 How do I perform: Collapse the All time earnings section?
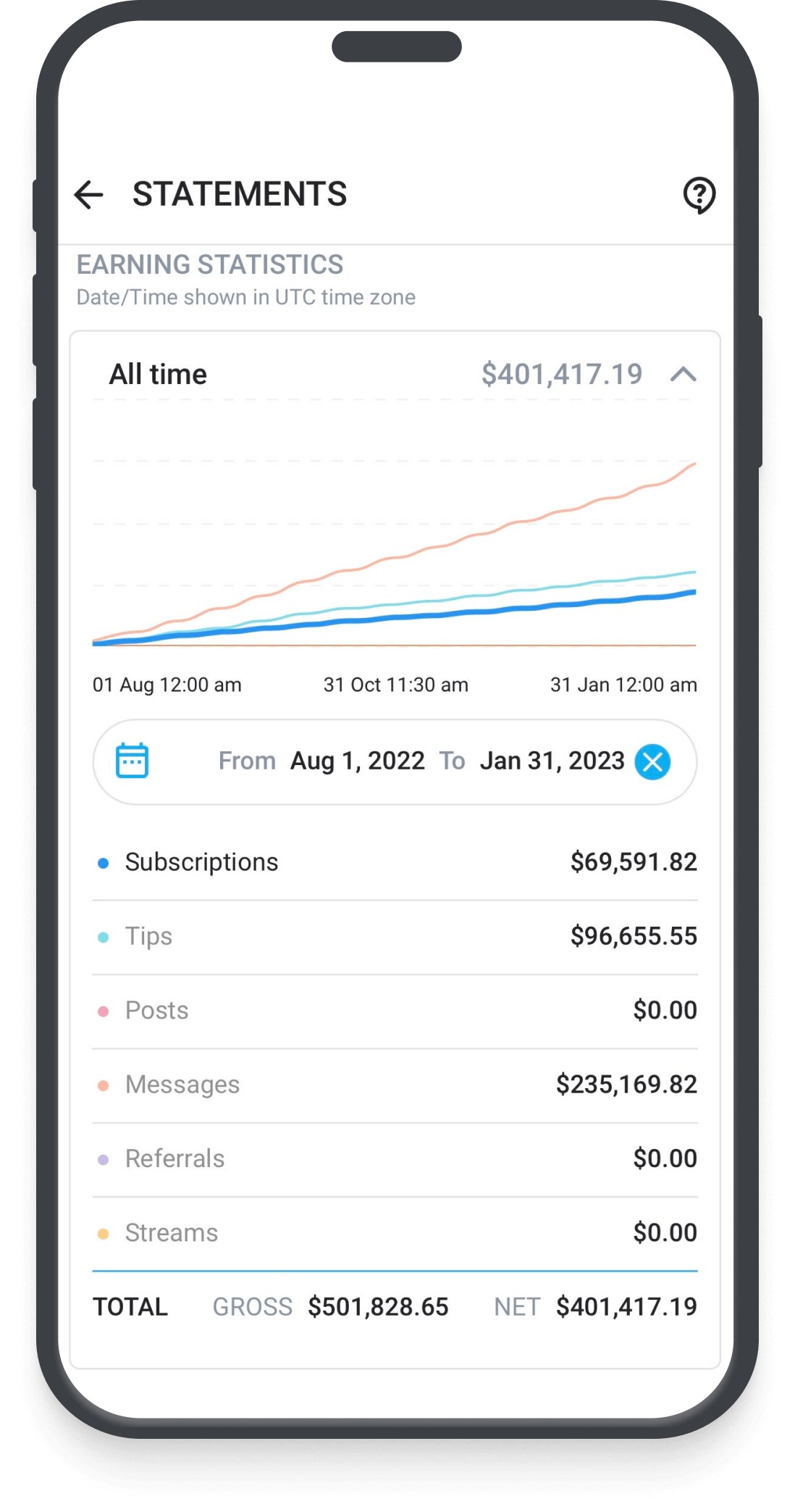[x=683, y=375]
